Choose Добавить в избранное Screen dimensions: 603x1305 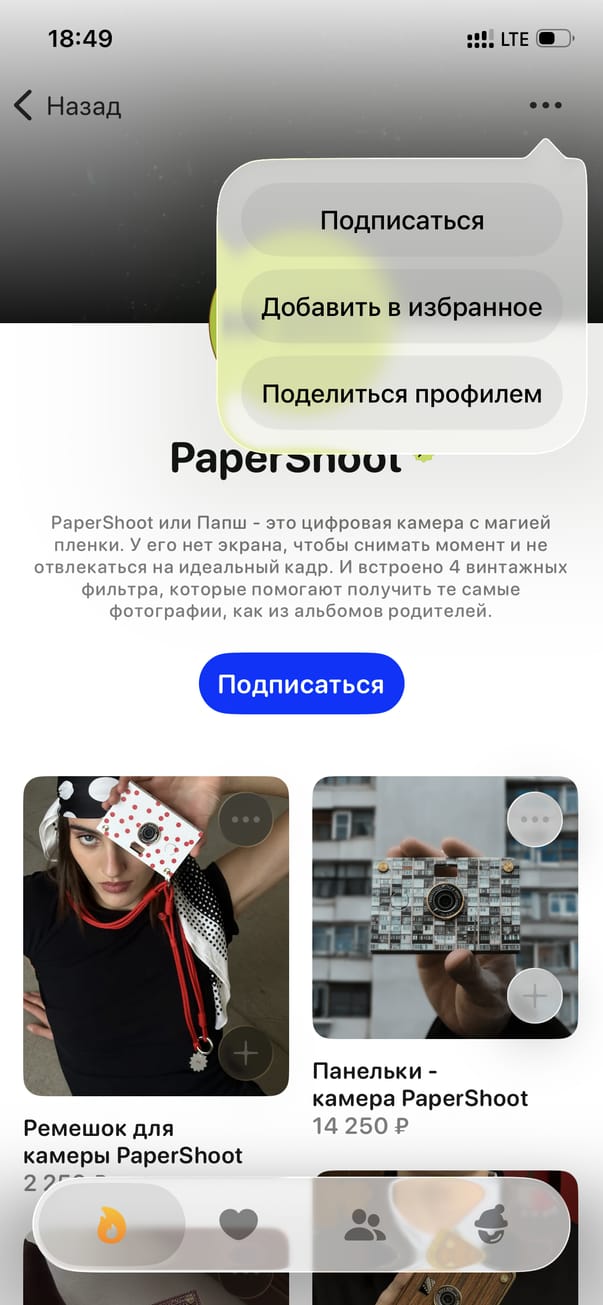coord(402,307)
